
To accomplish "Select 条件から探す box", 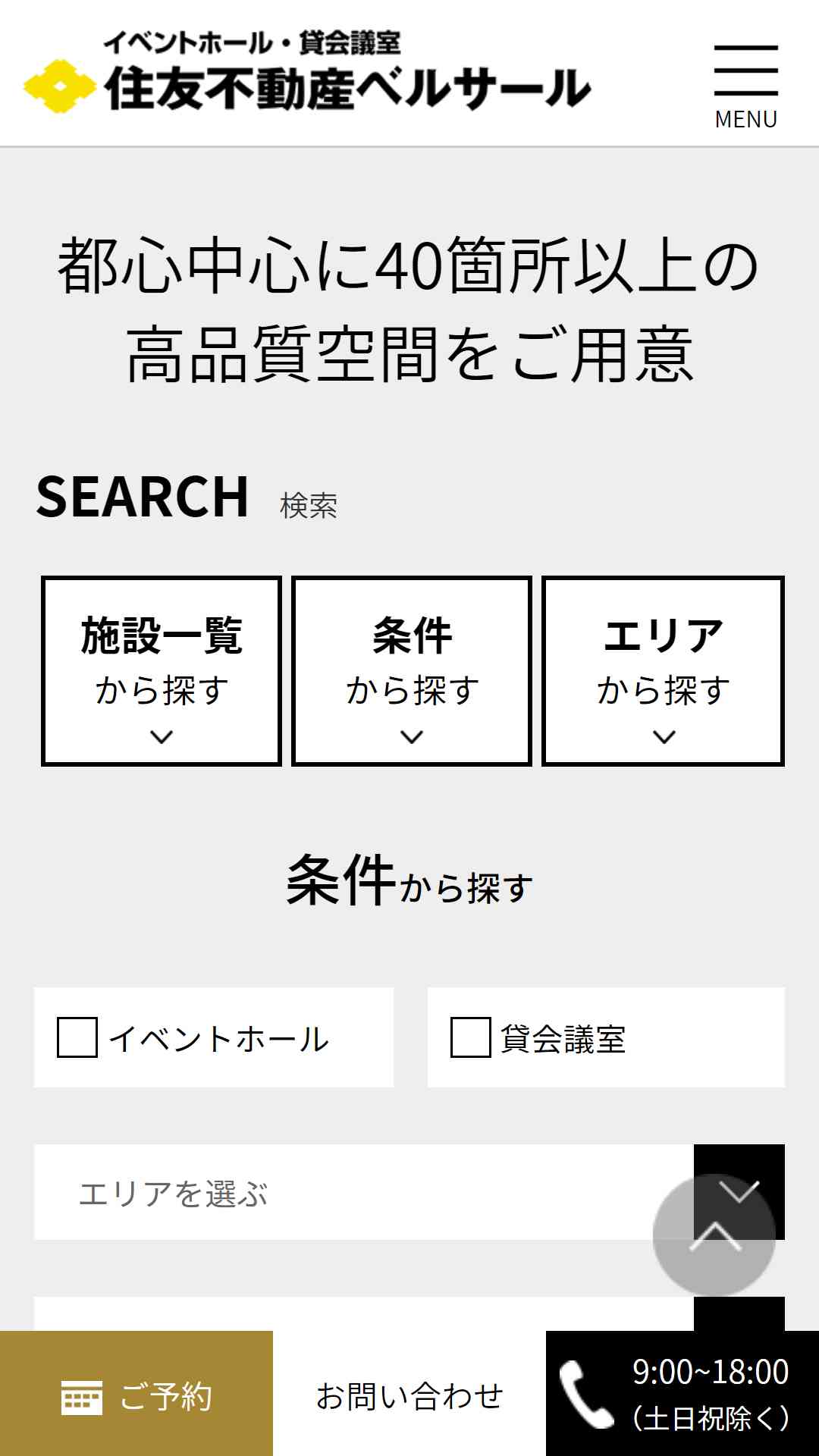I will 412,671.
